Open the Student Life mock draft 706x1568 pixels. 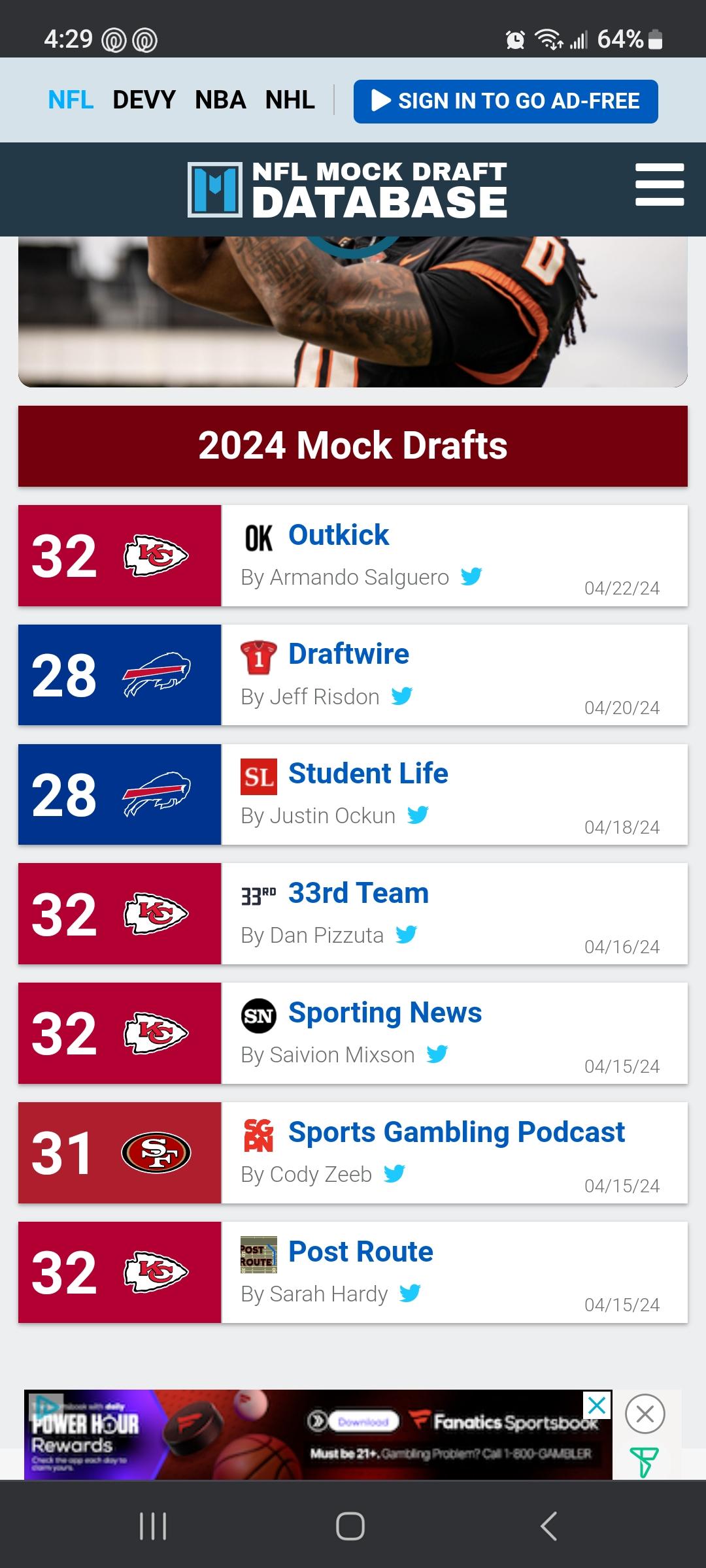(353, 794)
